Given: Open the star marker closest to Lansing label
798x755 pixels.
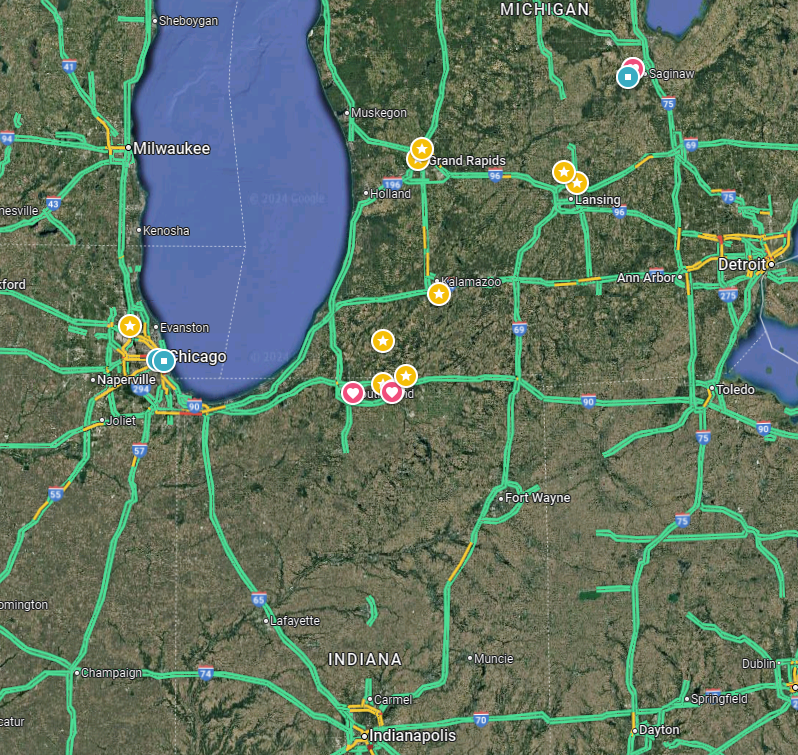Looking at the screenshot, I should [x=577, y=184].
